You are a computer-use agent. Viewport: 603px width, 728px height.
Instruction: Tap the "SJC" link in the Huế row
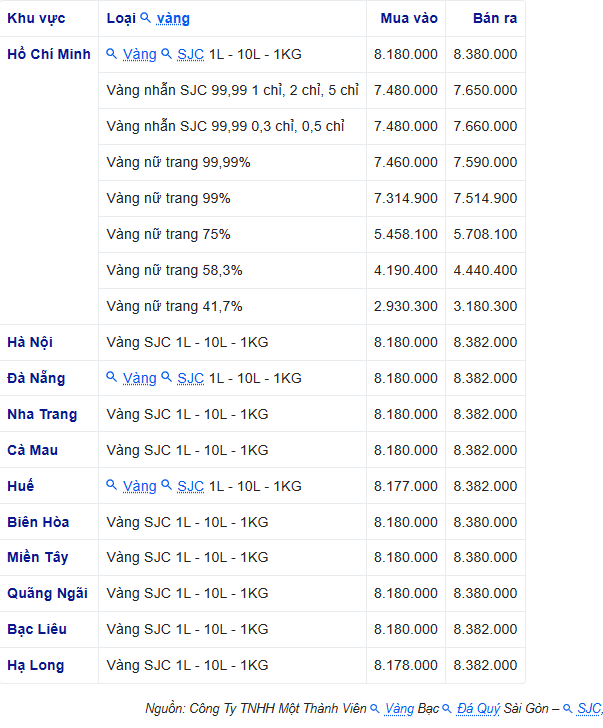[x=190, y=486]
